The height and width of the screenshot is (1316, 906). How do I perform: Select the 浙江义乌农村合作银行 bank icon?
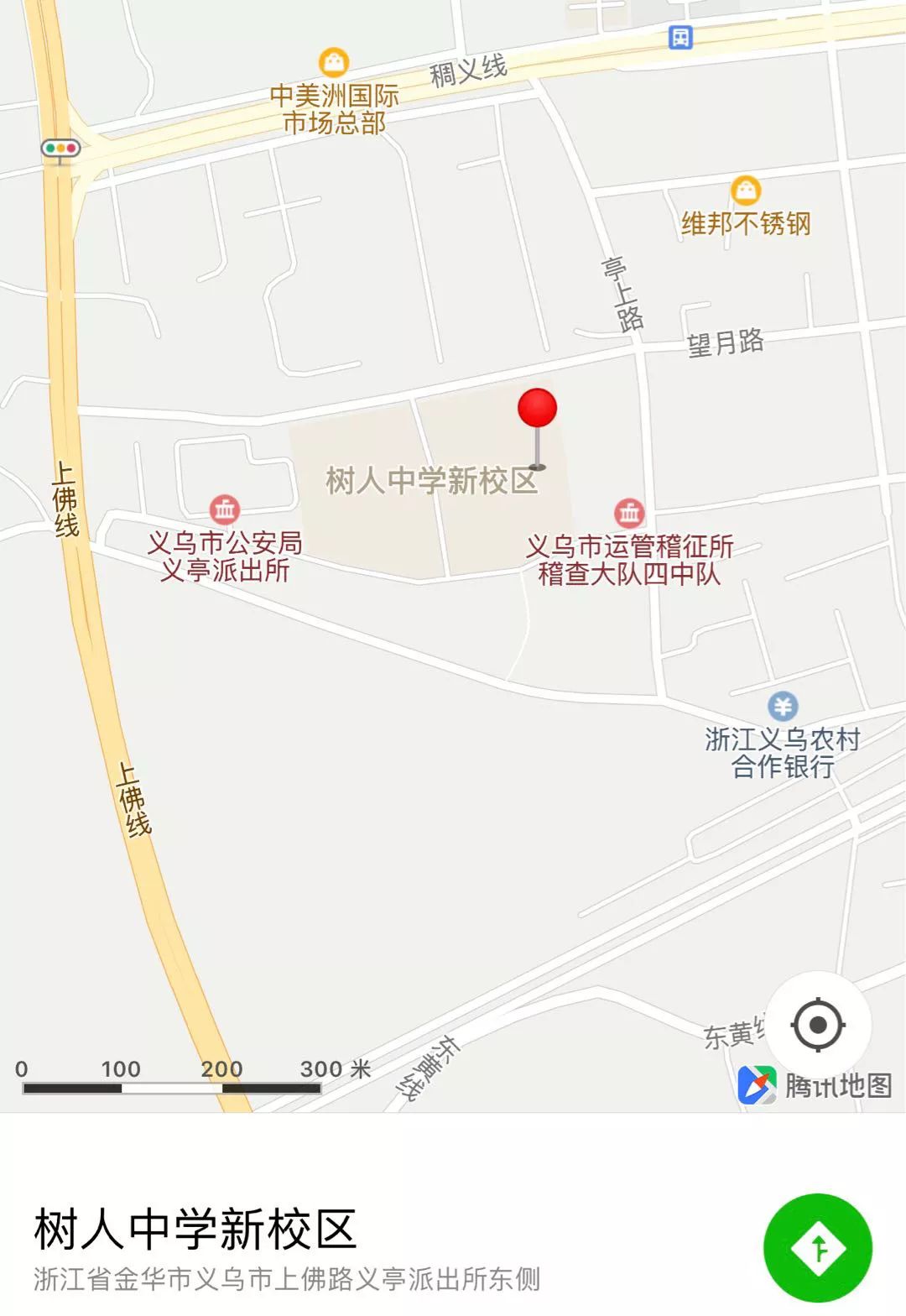pyautogui.click(x=784, y=708)
